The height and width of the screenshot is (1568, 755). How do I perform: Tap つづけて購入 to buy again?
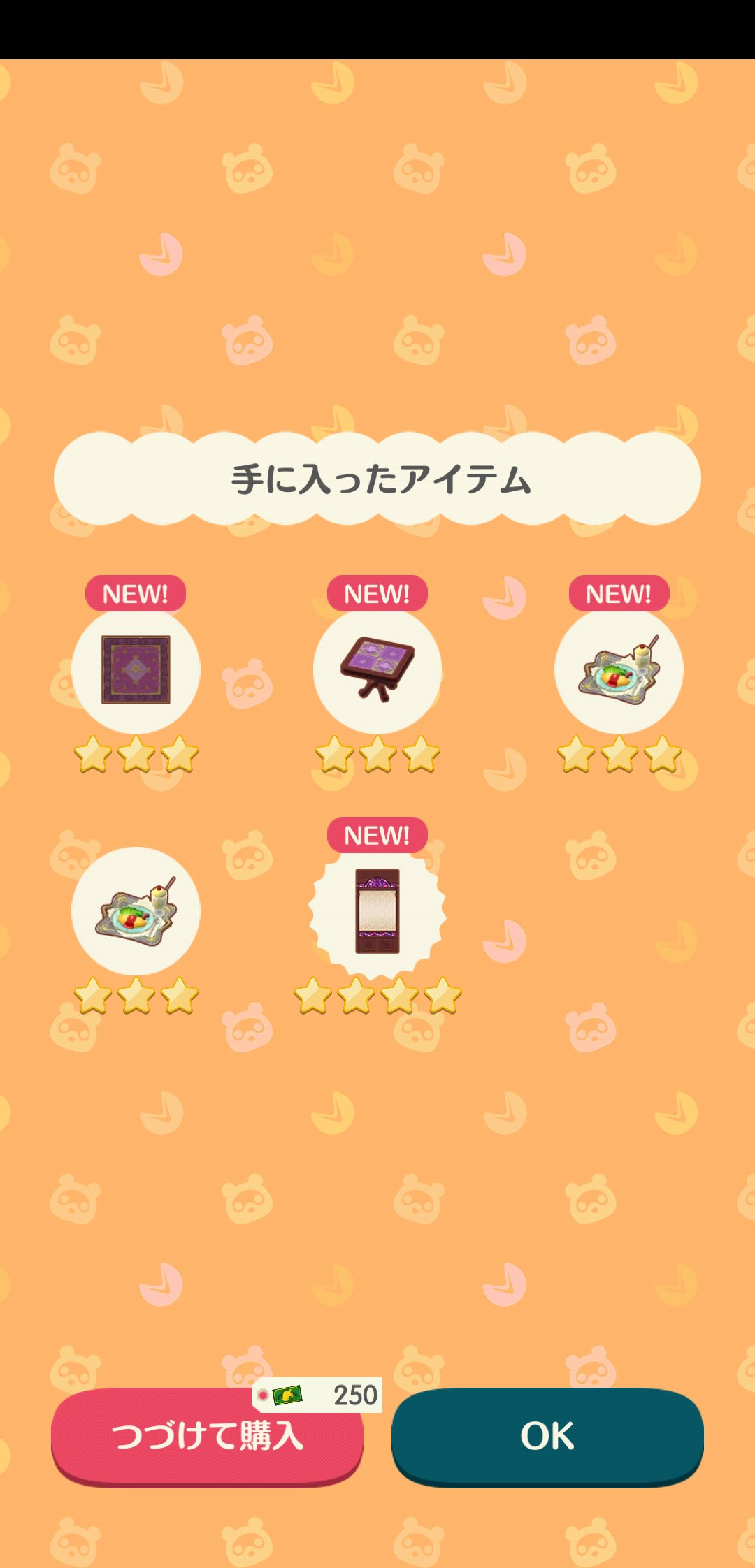207,1437
